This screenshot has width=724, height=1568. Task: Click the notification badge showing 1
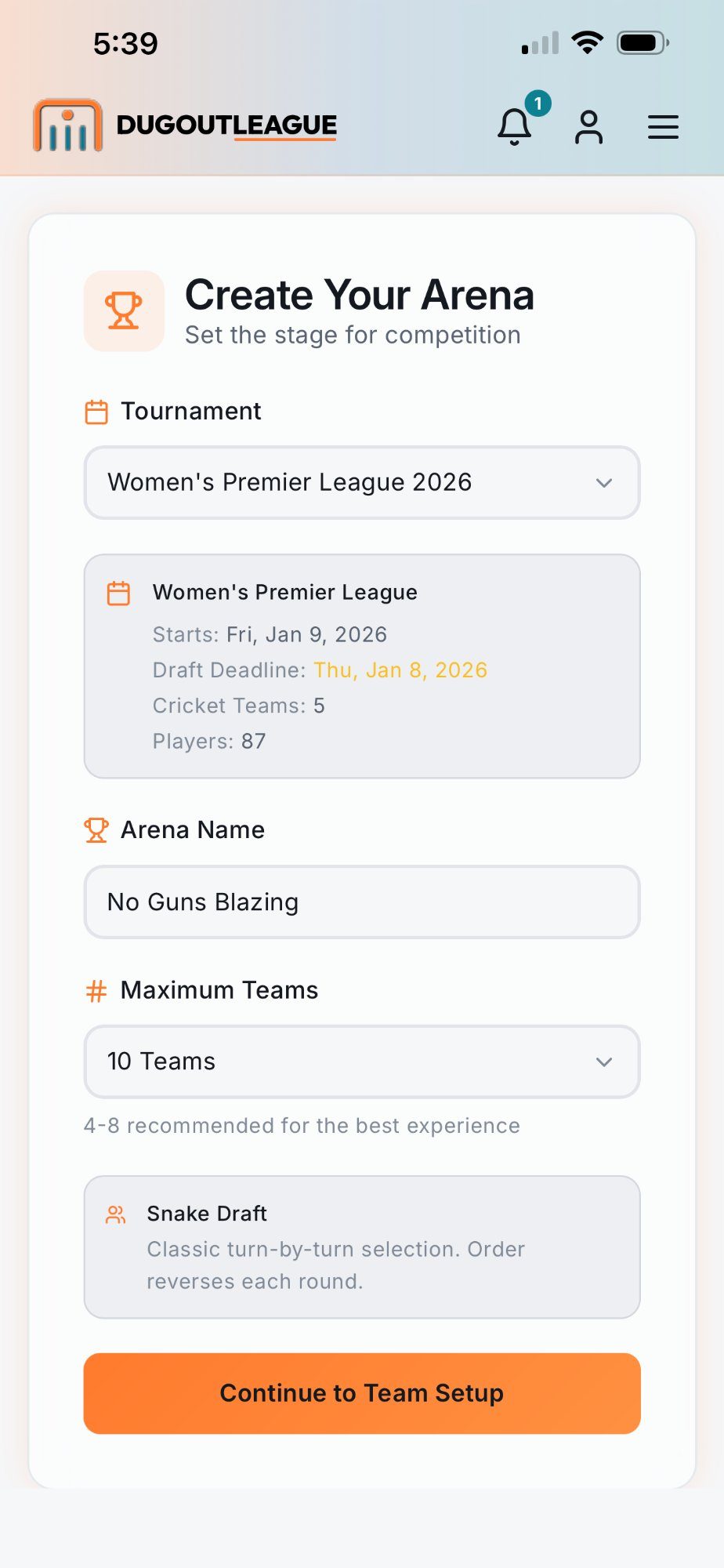coord(538,103)
